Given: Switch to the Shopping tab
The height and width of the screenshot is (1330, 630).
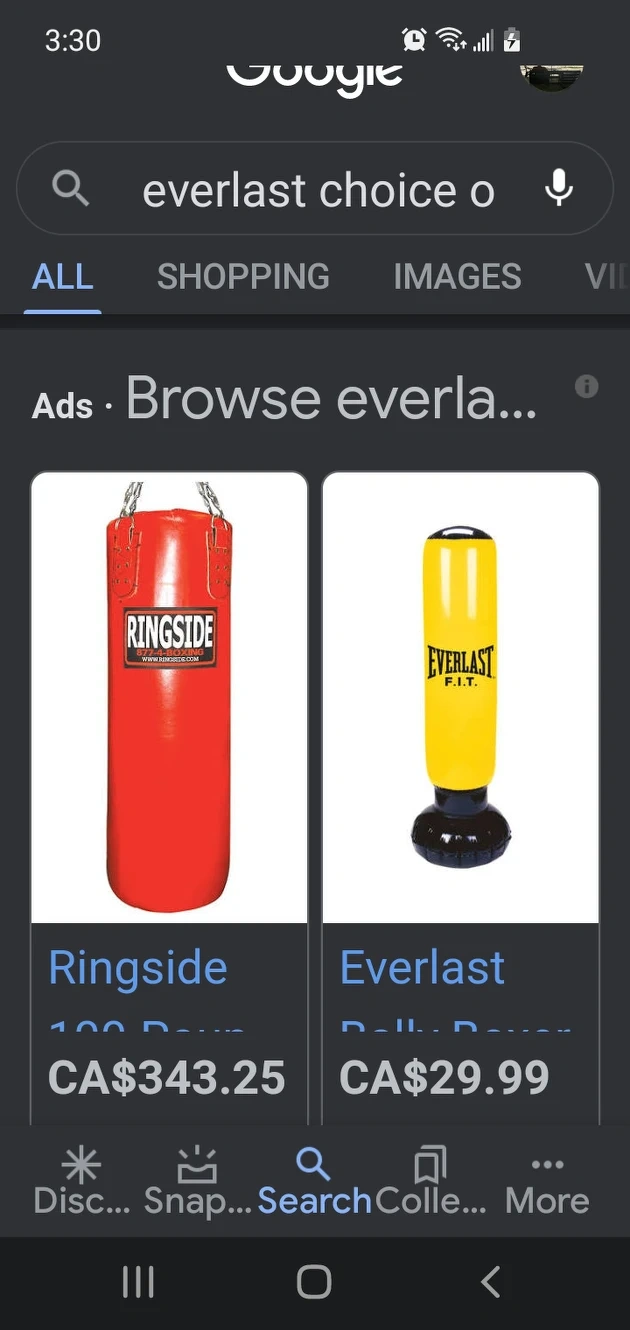Looking at the screenshot, I should pyautogui.click(x=243, y=277).
